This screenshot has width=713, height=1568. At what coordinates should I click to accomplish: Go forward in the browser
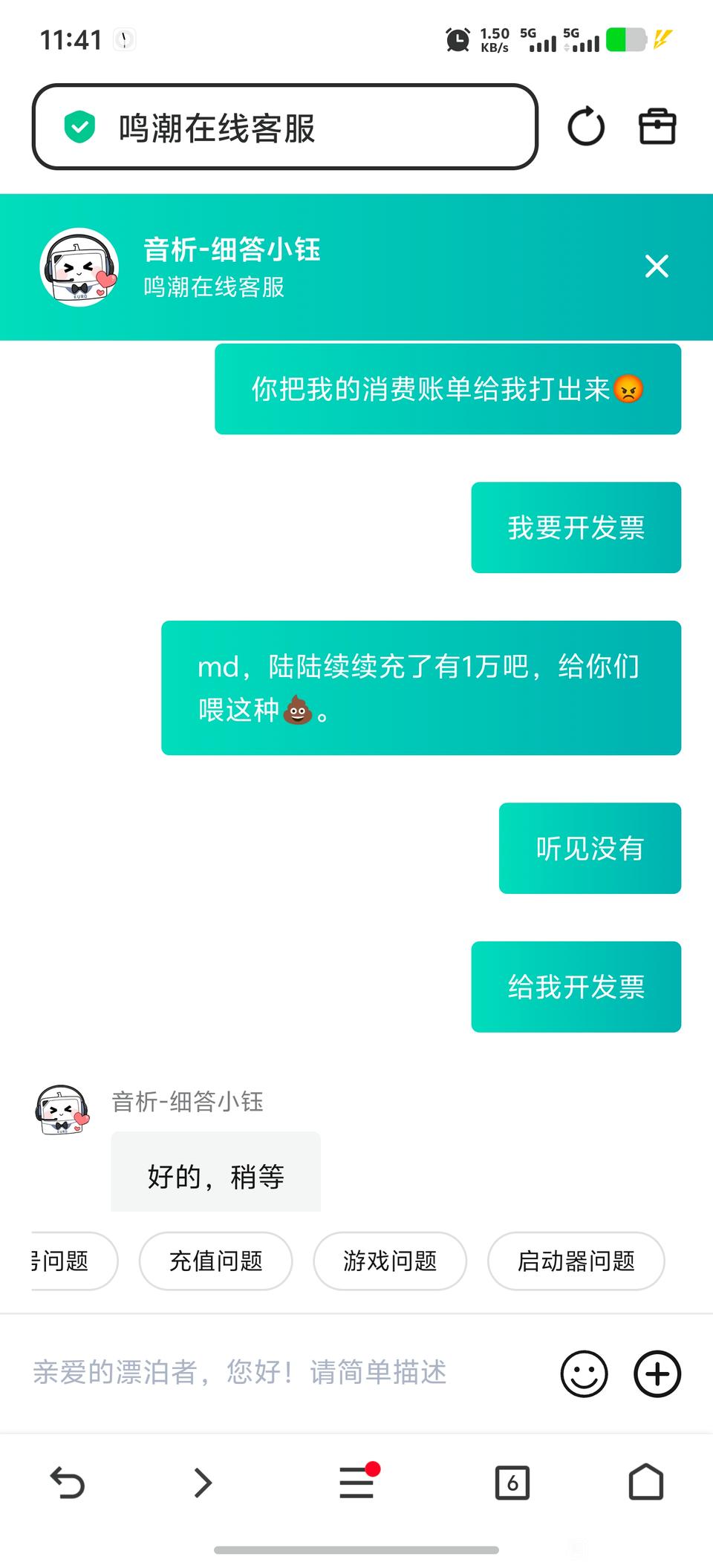[203, 1483]
